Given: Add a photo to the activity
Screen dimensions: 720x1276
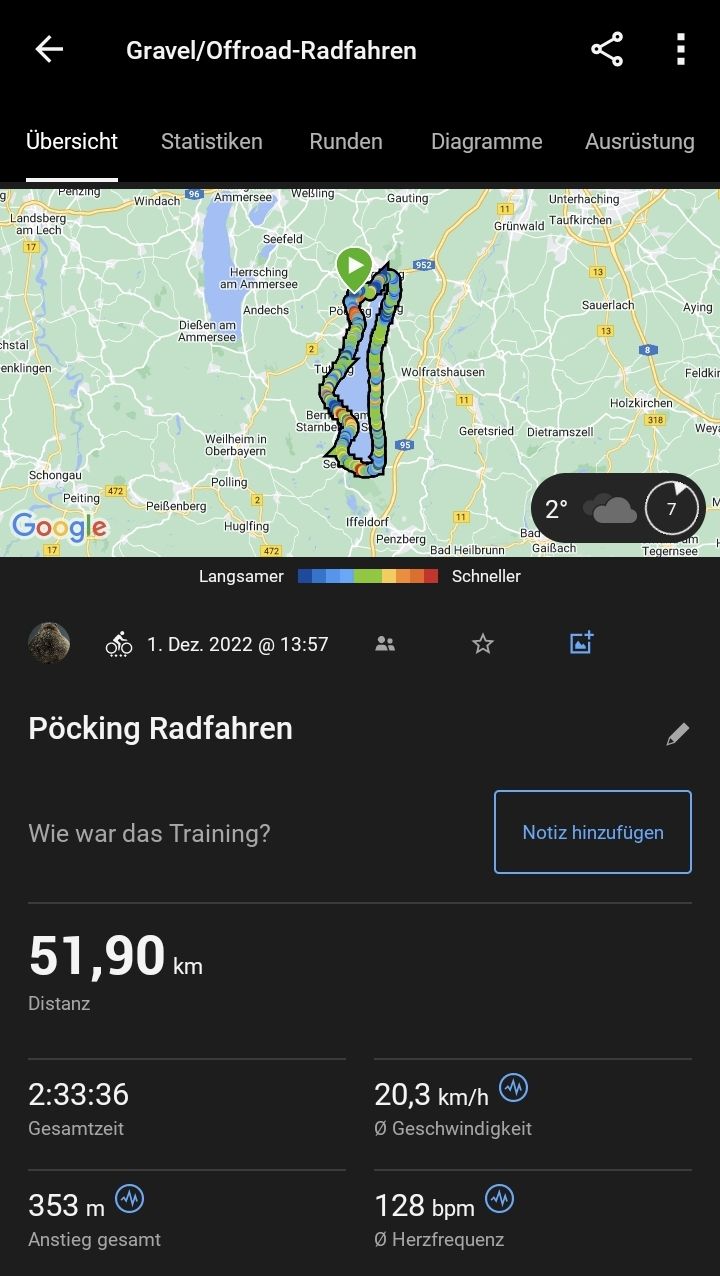Looking at the screenshot, I should pyautogui.click(x=581, y=643).
